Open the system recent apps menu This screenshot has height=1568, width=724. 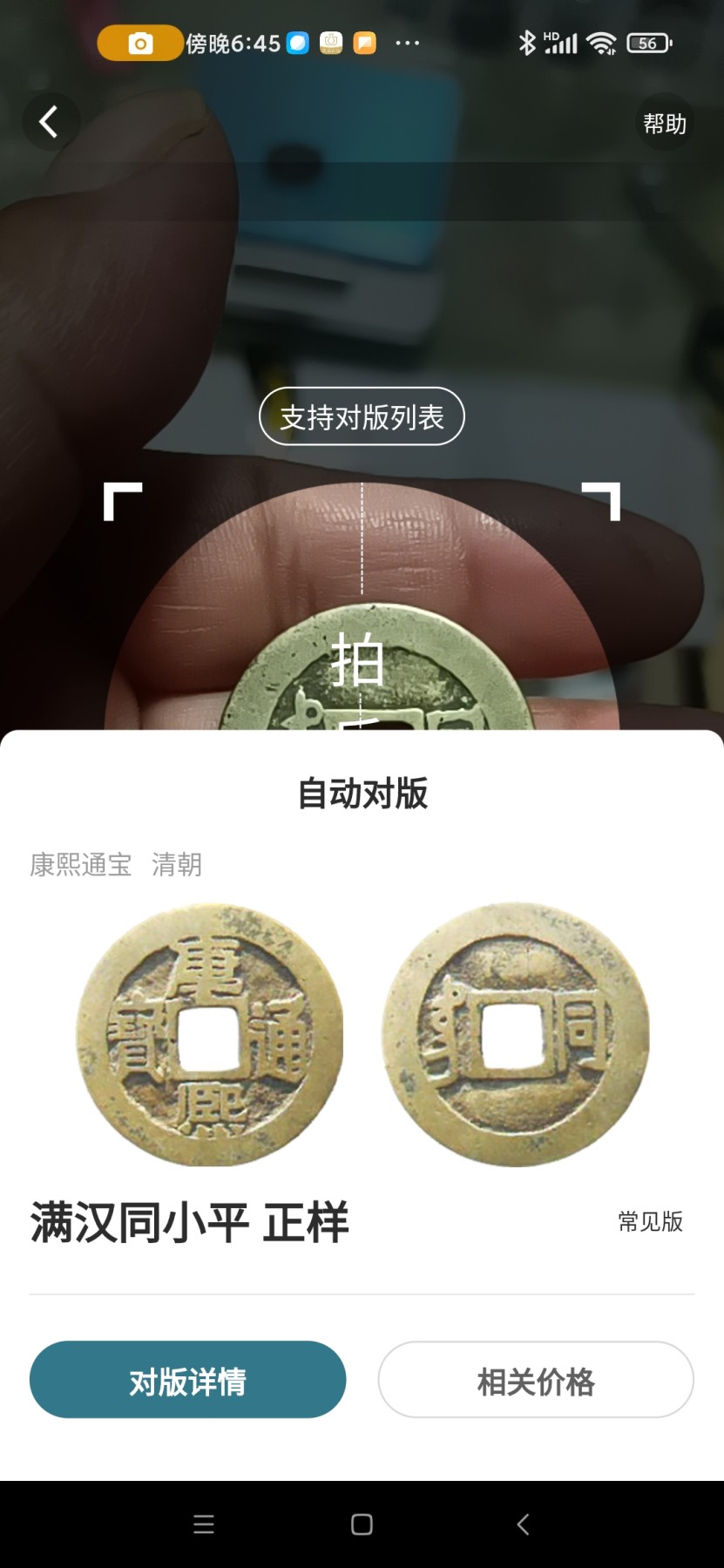coord(204,1524)
